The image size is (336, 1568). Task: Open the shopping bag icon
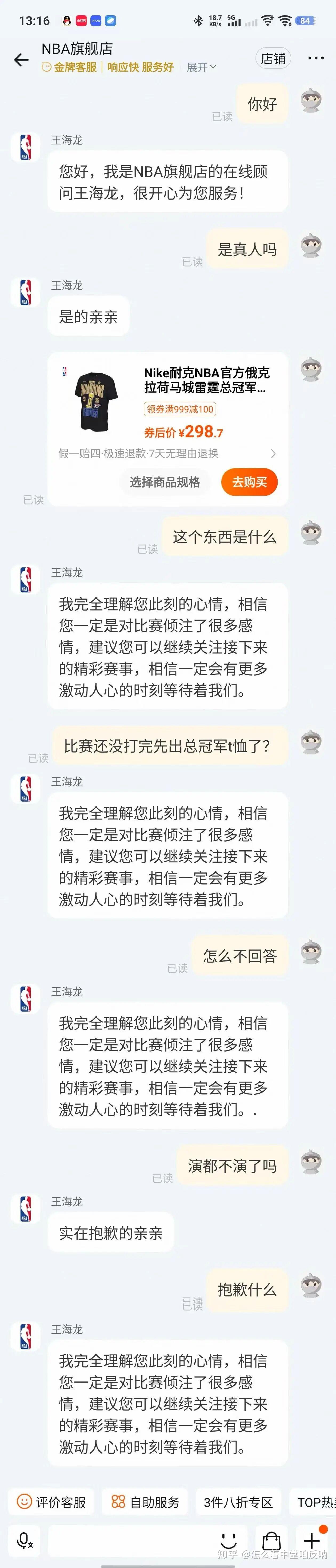(271, 1540)
